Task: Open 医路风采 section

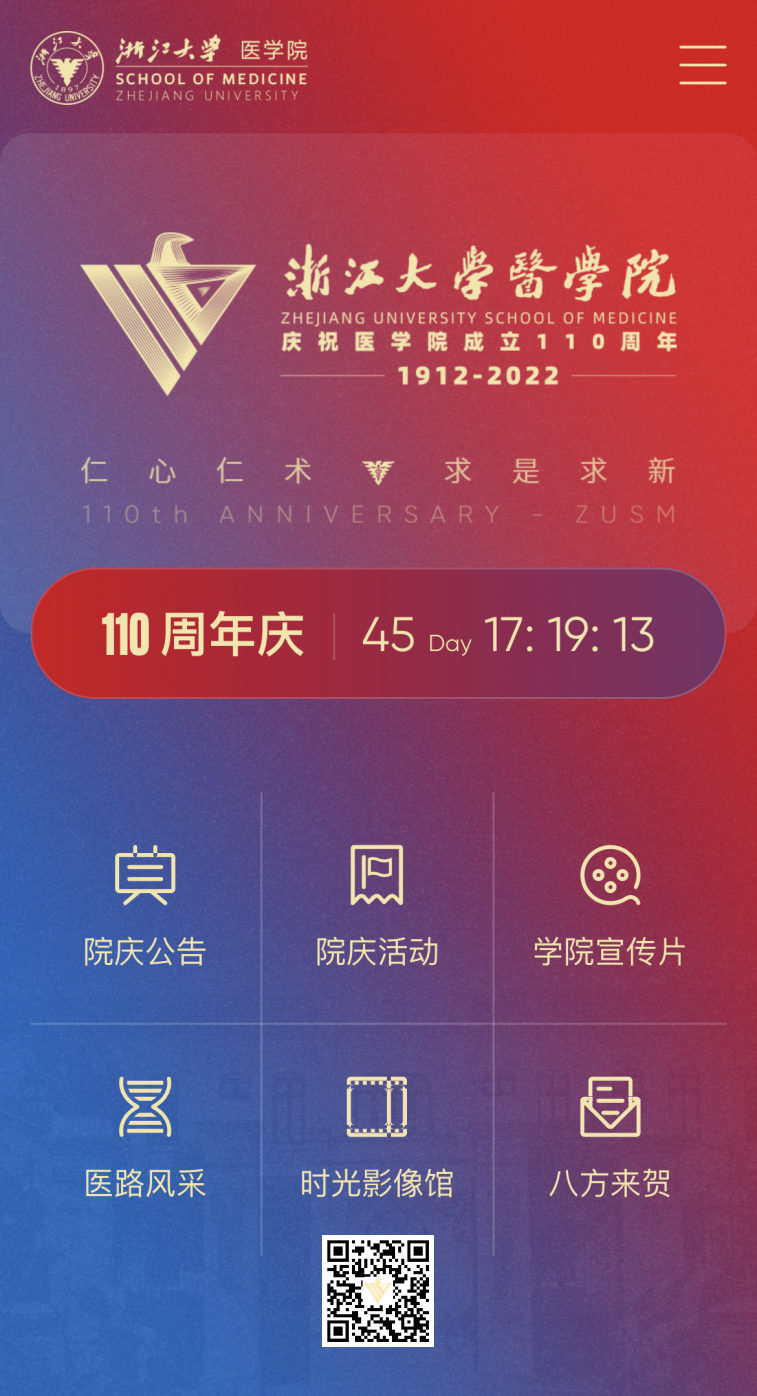Action: tap(145, 1137)
